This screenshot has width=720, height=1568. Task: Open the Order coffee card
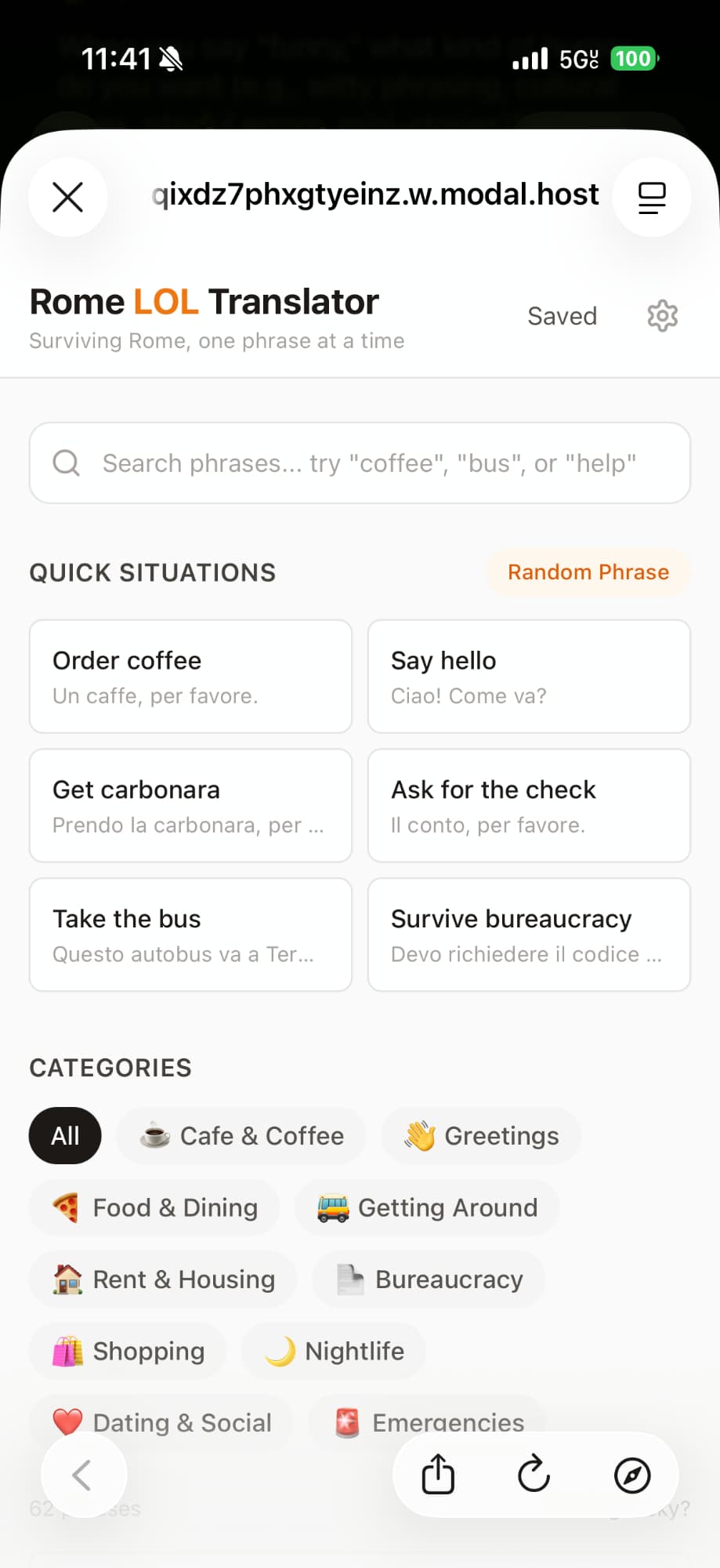click(190, 677)
